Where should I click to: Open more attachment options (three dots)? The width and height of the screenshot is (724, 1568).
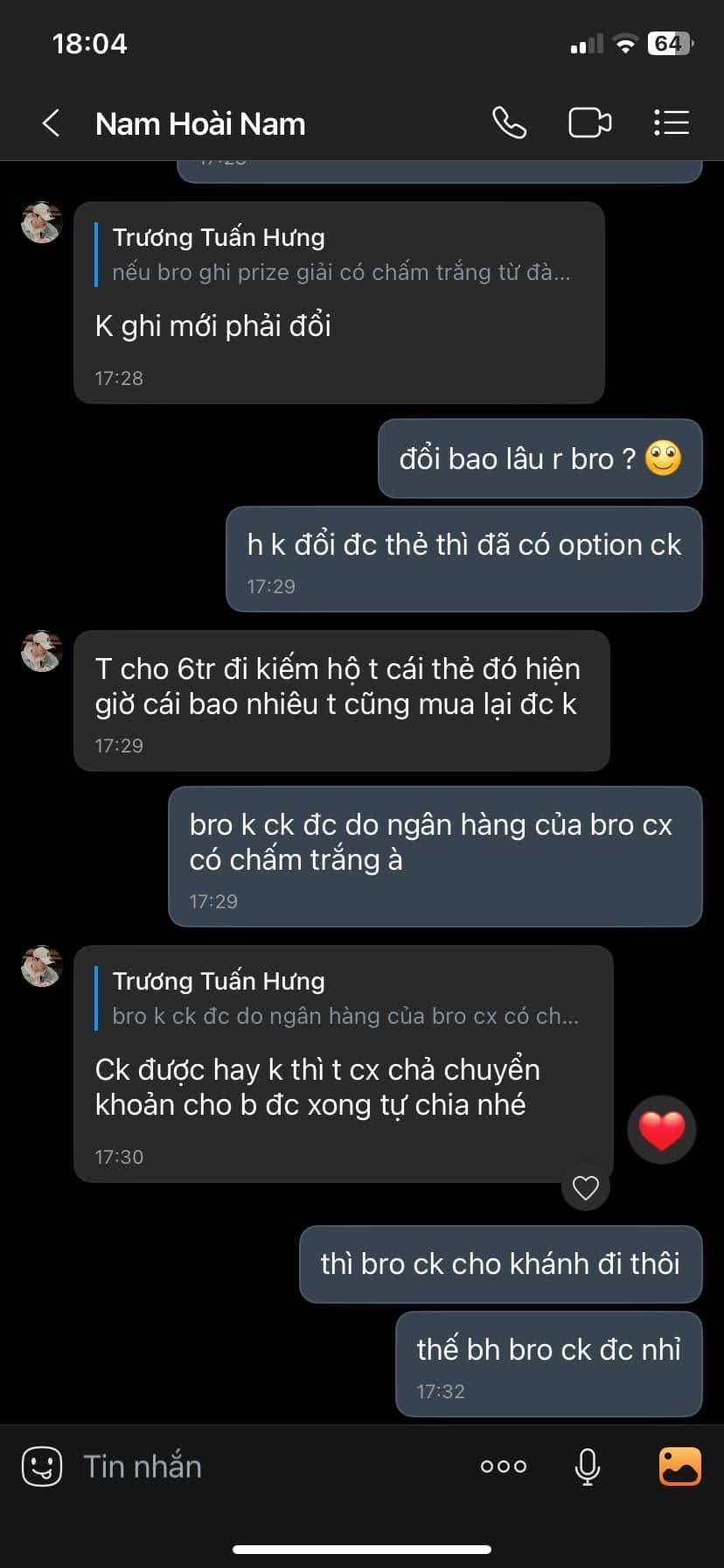(504, 1466)
